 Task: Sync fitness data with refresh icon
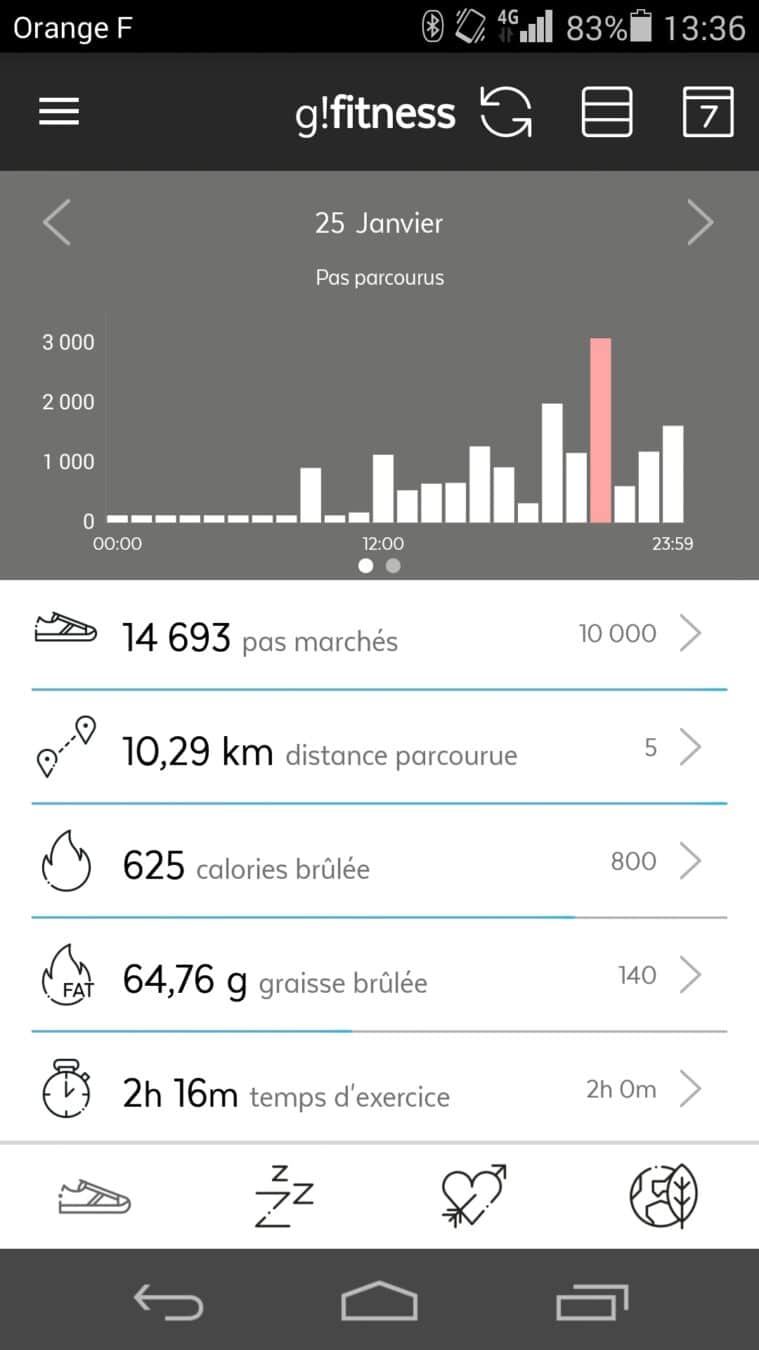click(506, 112)
